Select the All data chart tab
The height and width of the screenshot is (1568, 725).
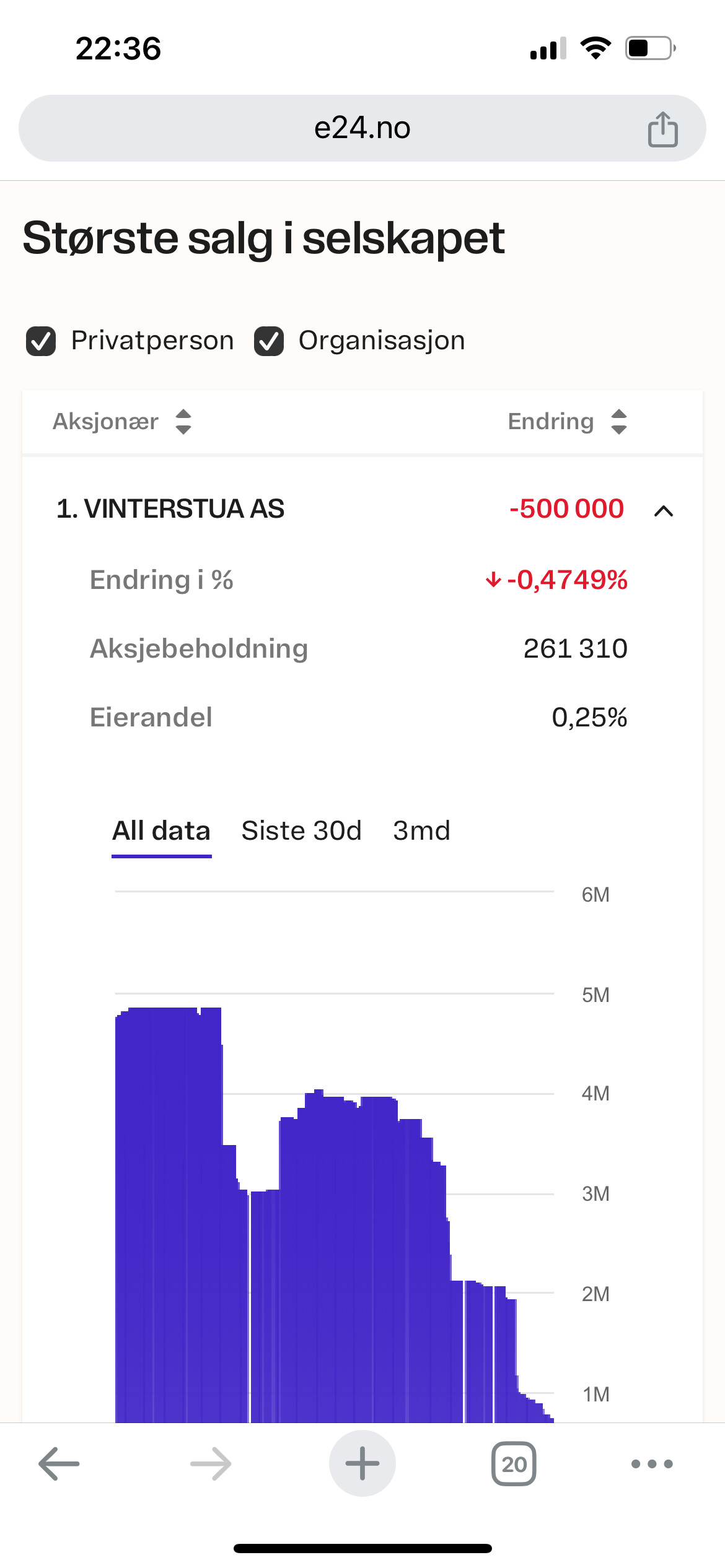[x=161, y=831]
